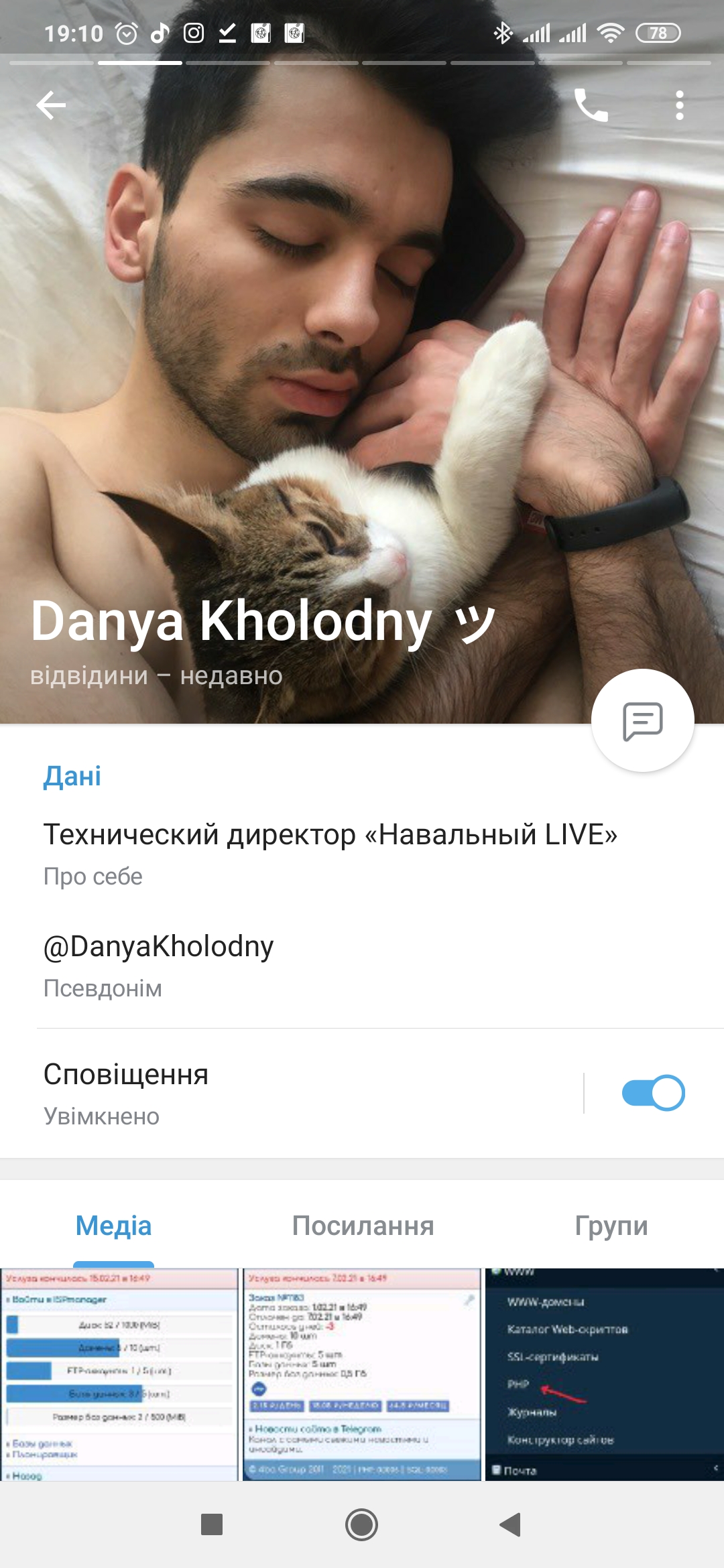The height and width of the screenshot is (1568, 724).
Task: Switch to the Посилання tab
Action: [x=363, y=1226]
